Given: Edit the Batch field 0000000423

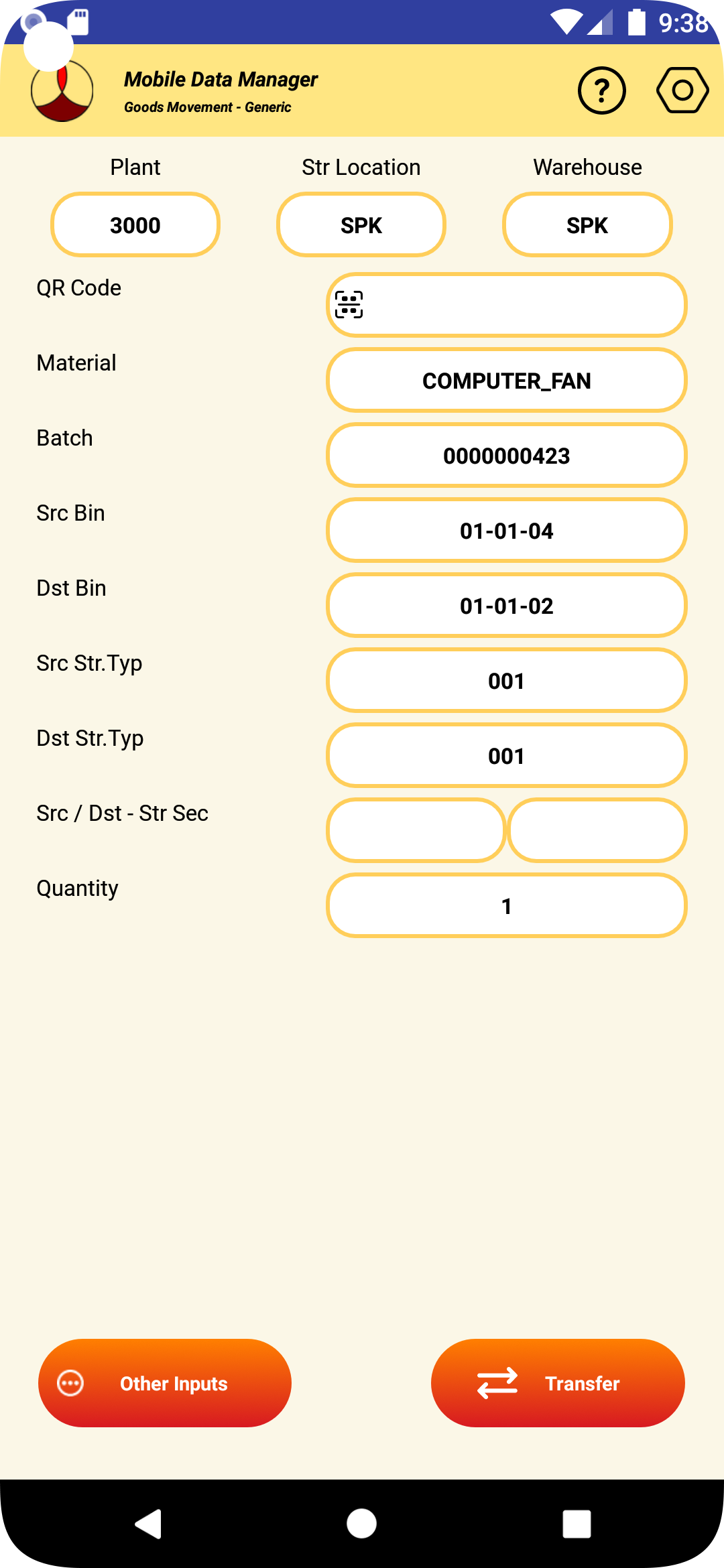Looking at the screenshot, I should 506,455.
